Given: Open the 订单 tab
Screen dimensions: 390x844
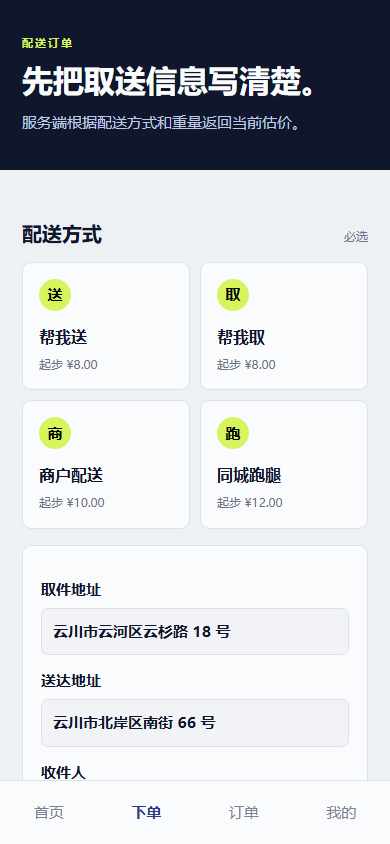Looking at the screenshot, I should [x=244, y=812].
